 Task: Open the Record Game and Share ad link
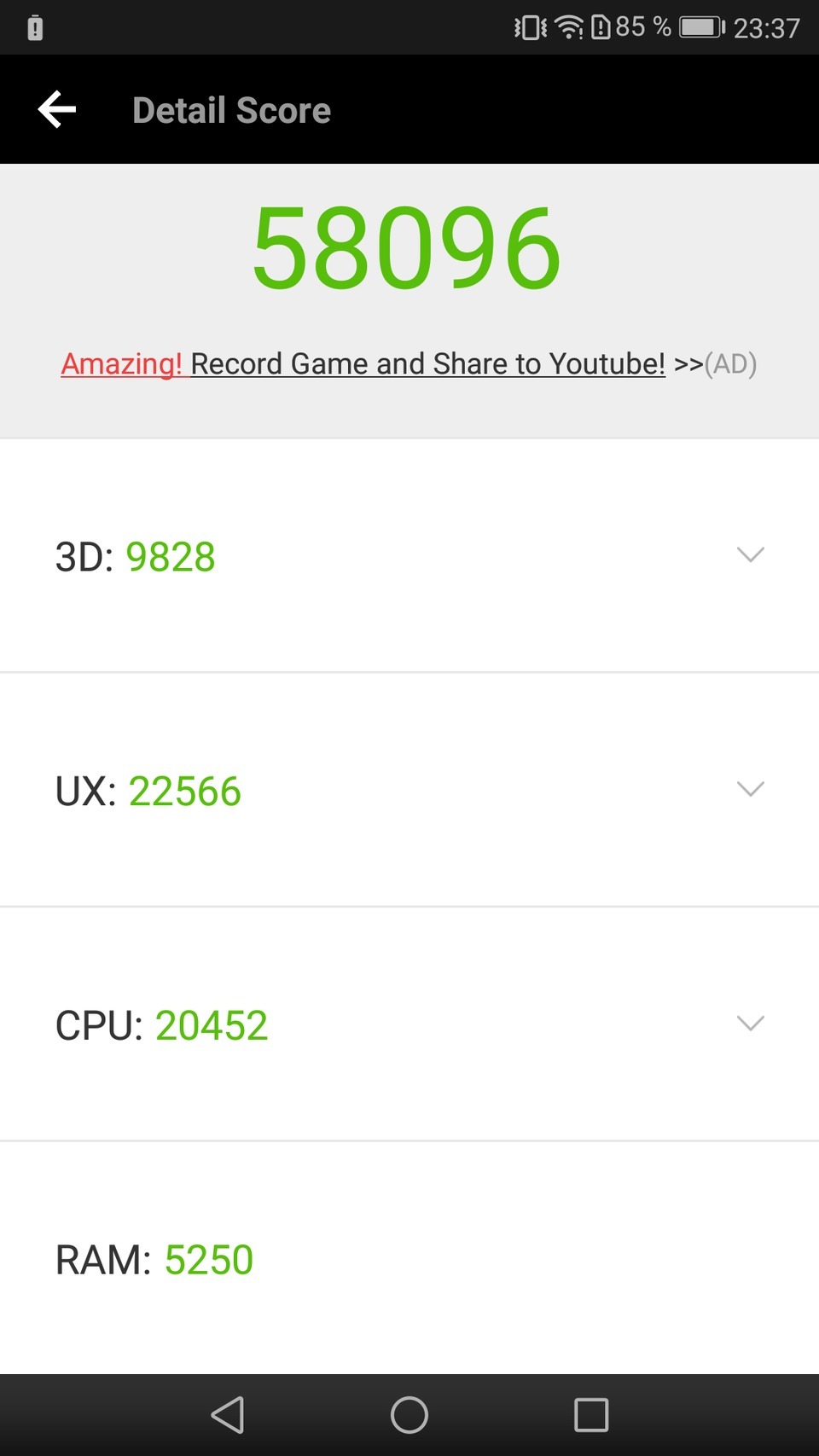tap(408, 363)
